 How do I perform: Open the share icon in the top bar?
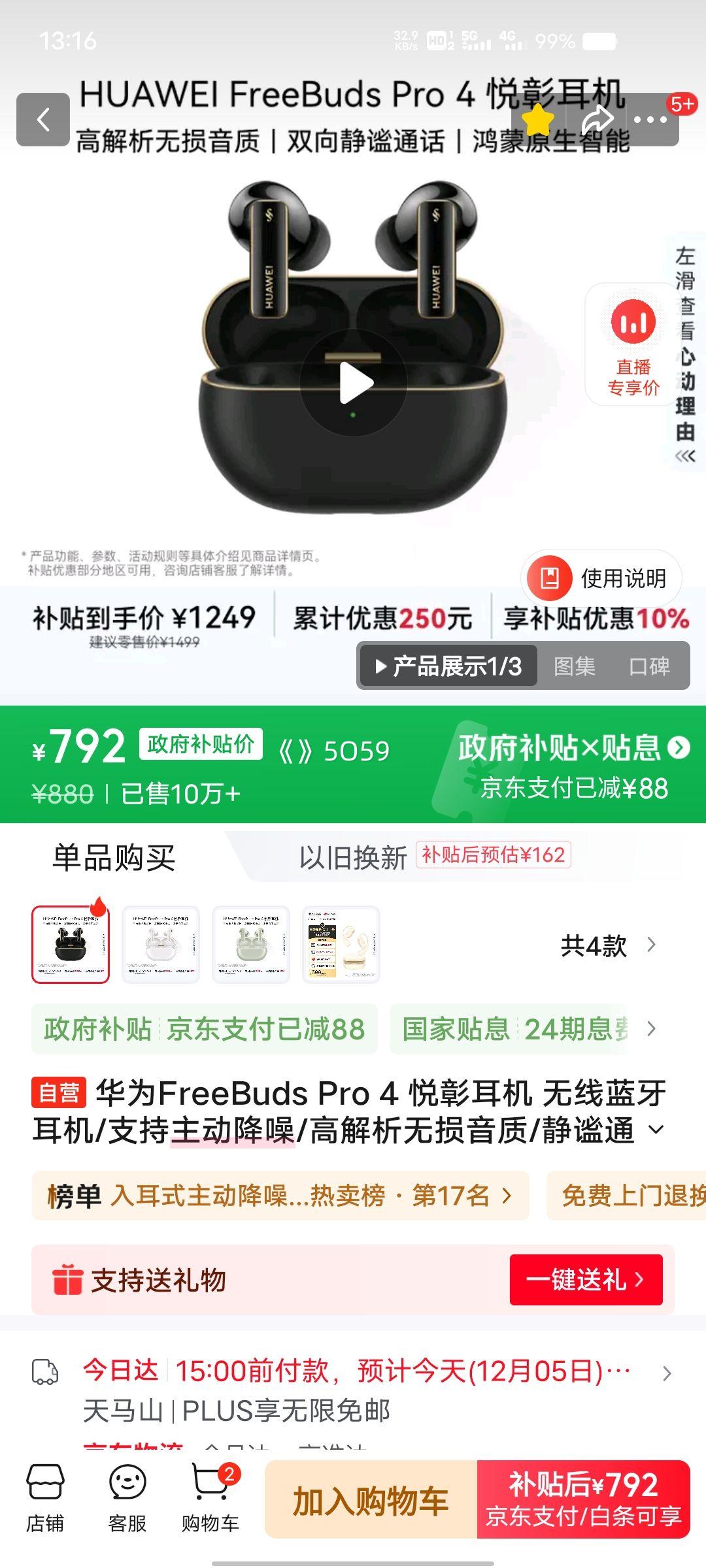tap(597, 118)
